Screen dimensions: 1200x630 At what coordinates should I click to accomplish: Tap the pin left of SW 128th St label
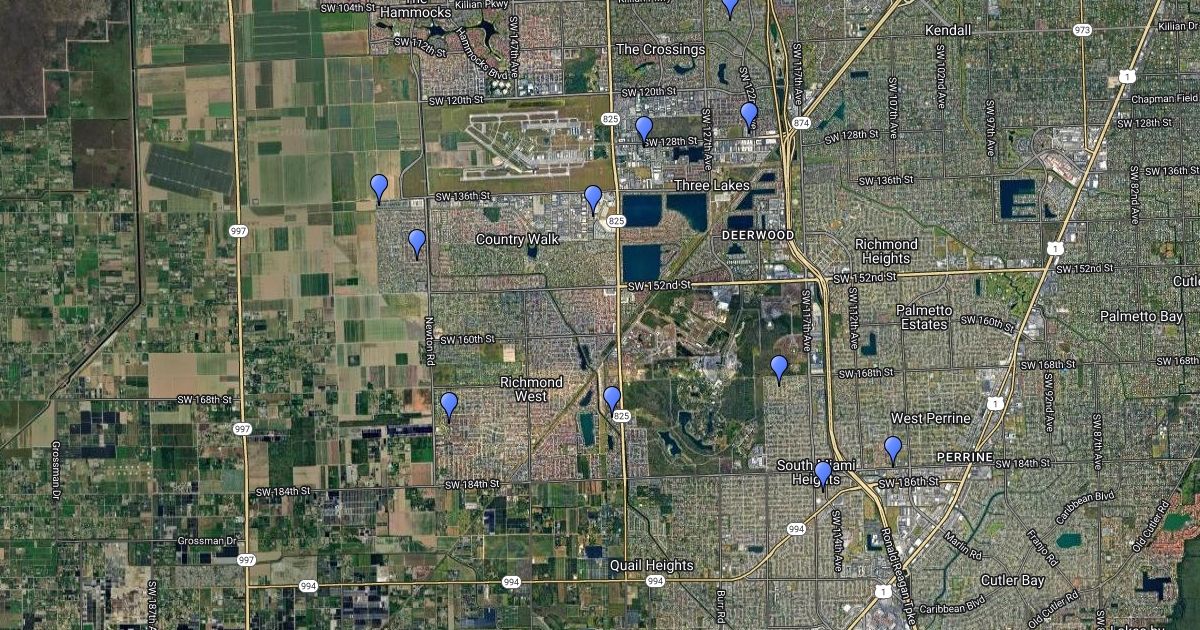[x=644, y=129]
